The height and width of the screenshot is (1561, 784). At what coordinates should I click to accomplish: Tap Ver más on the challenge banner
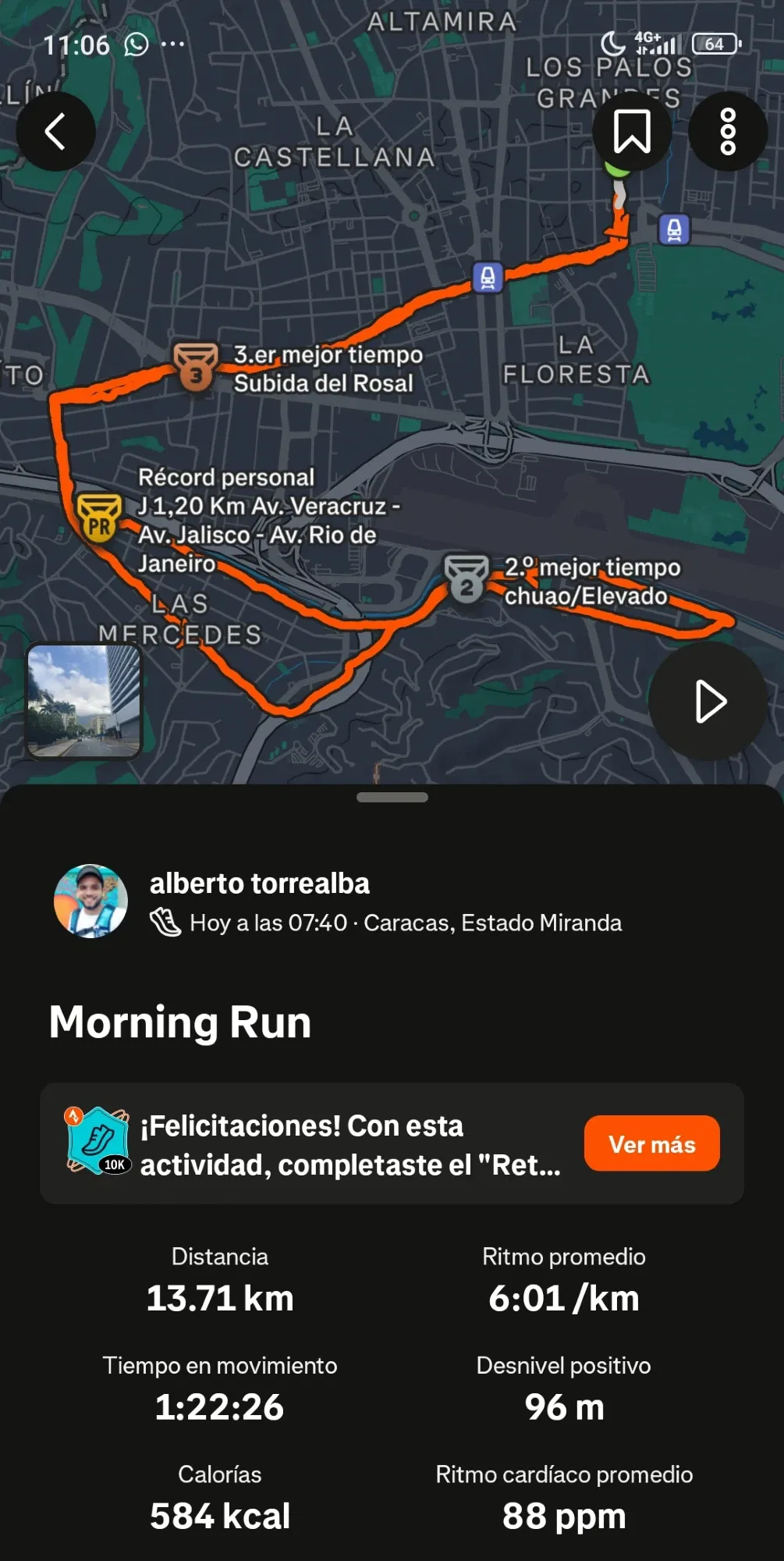tap(651, 1143)
